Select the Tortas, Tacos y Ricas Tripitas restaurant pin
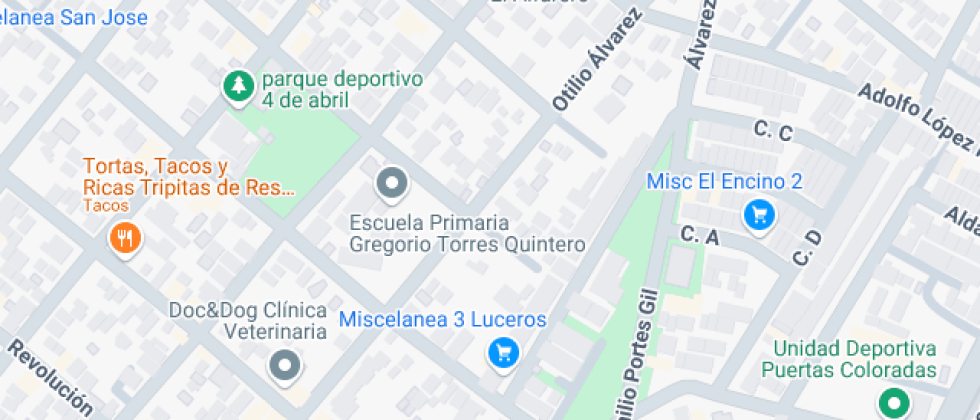 point(125,238)
